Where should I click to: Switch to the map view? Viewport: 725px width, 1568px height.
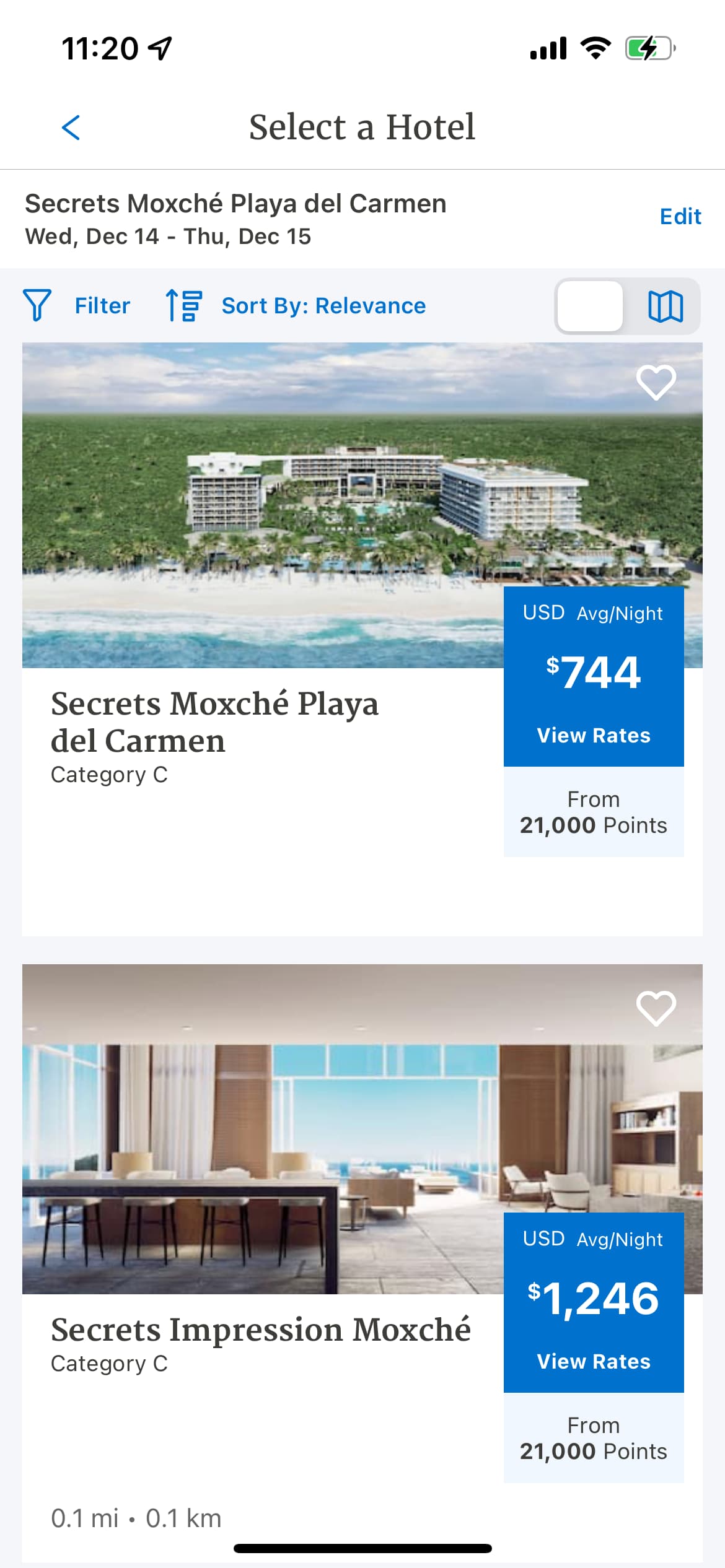click(665, 306)
